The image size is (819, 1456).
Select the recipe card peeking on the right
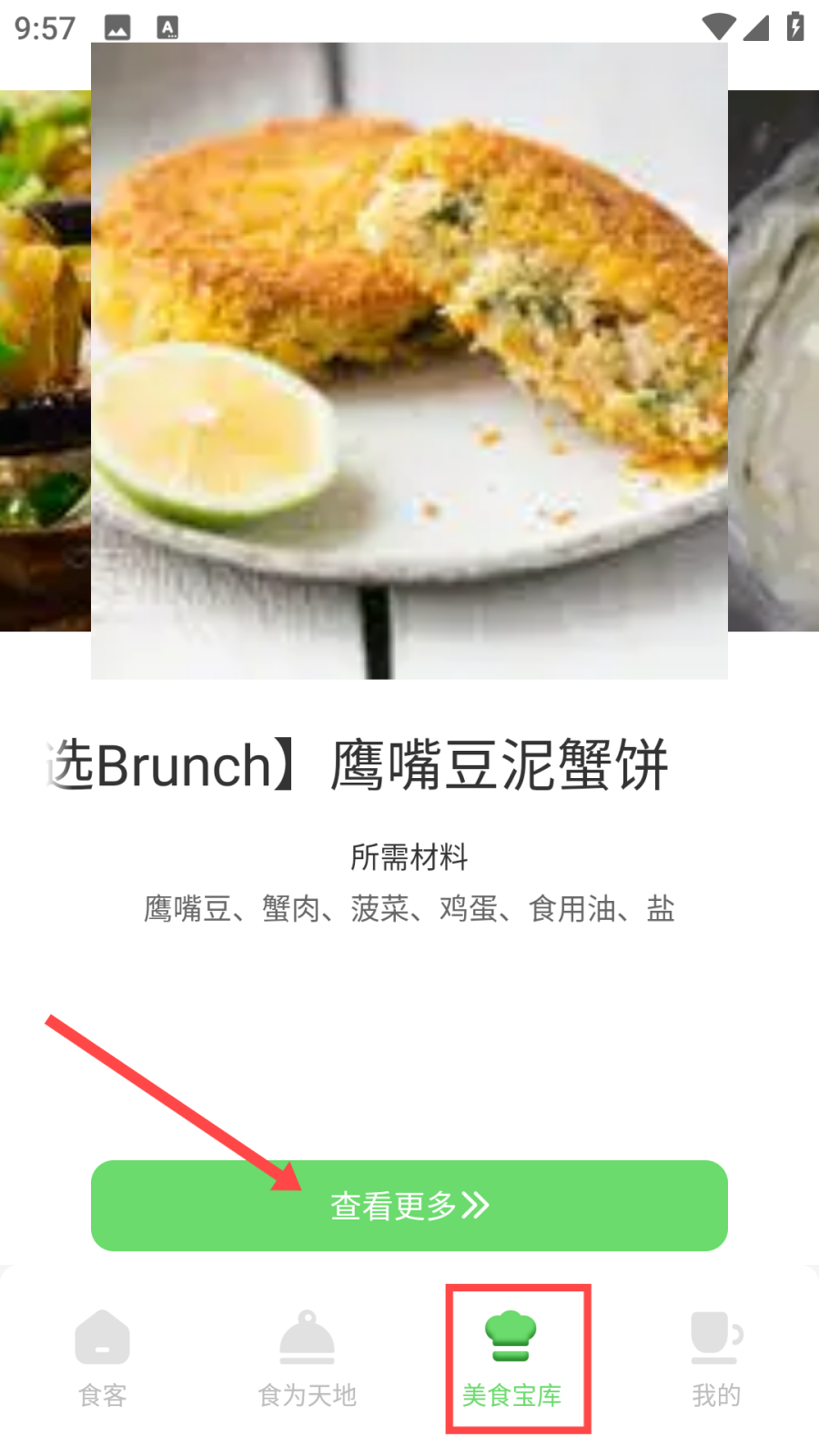(x=774, y=360)
